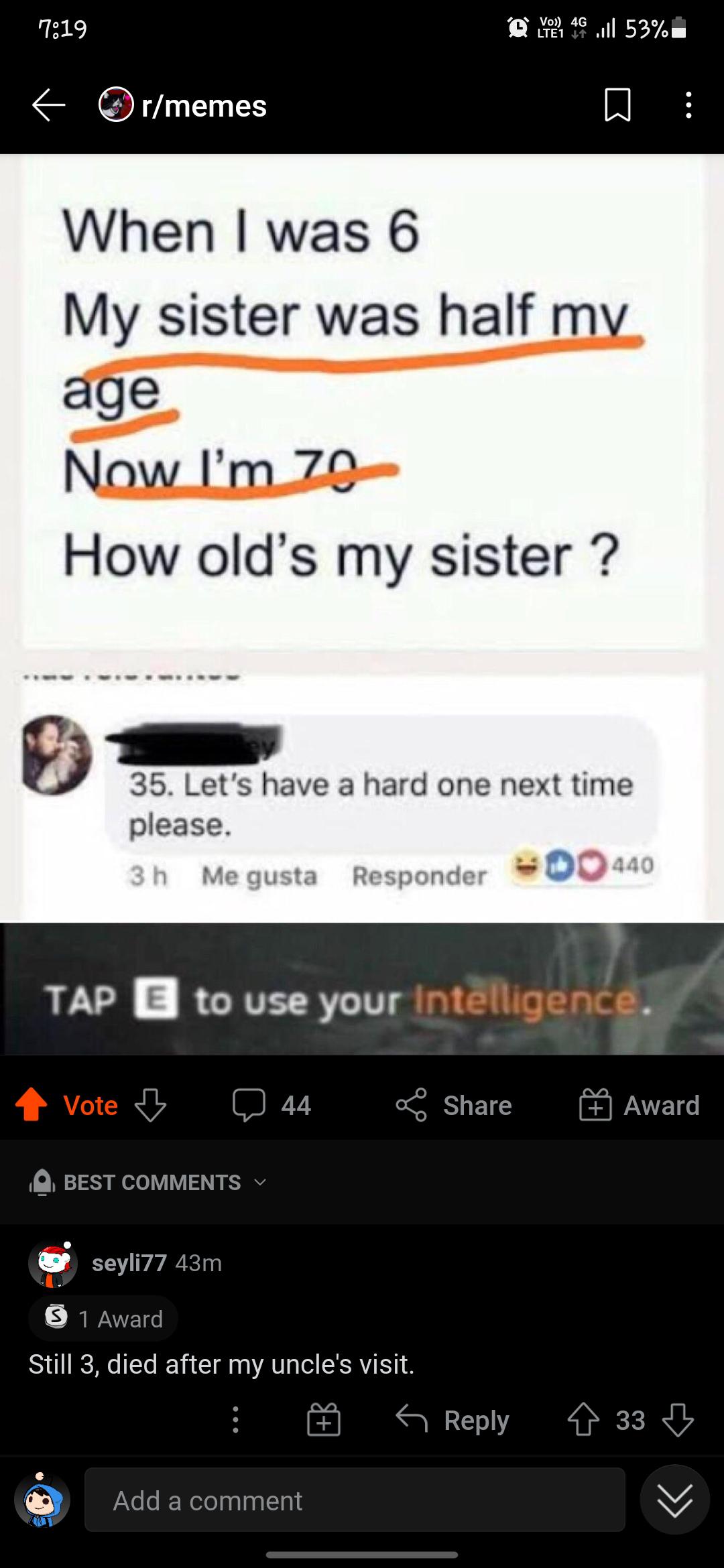724x1568 pixels.
Task: Open options menu for seyli77's comment
Action: coord(235,1420)
